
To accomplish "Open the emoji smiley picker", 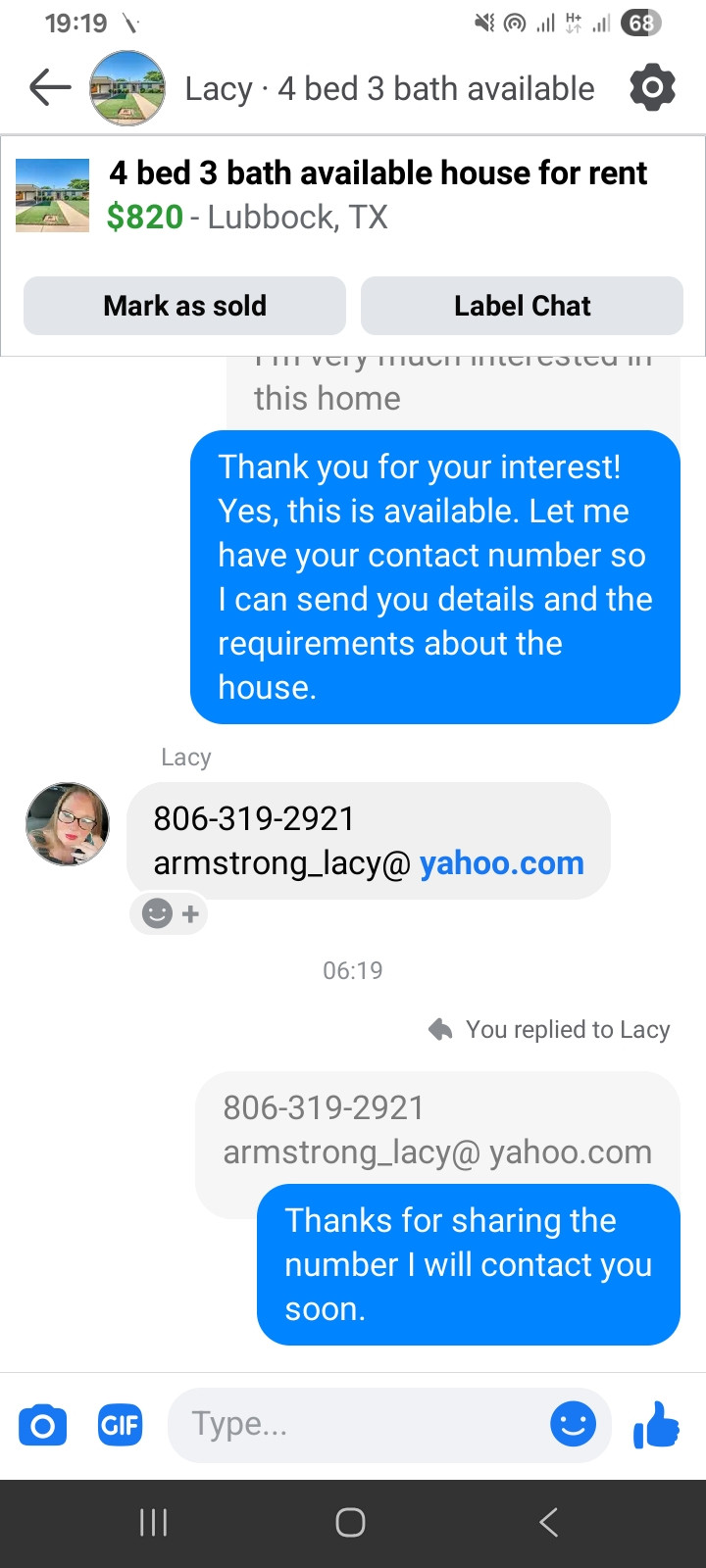I will [573, 1424].
